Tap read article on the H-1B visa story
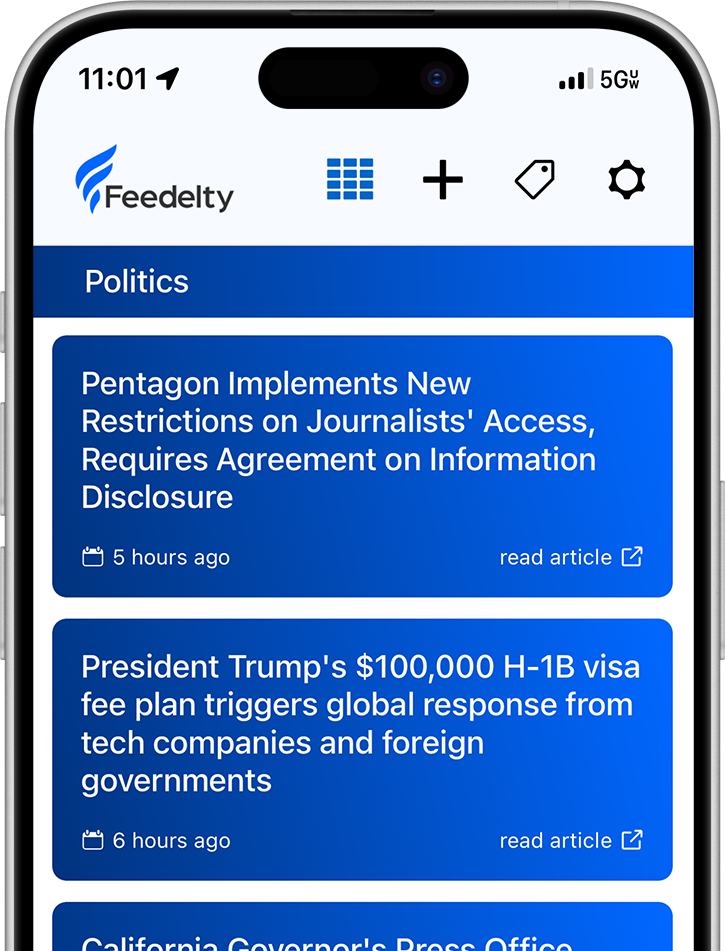Screen dimensions: 725x951 (570, 841)
